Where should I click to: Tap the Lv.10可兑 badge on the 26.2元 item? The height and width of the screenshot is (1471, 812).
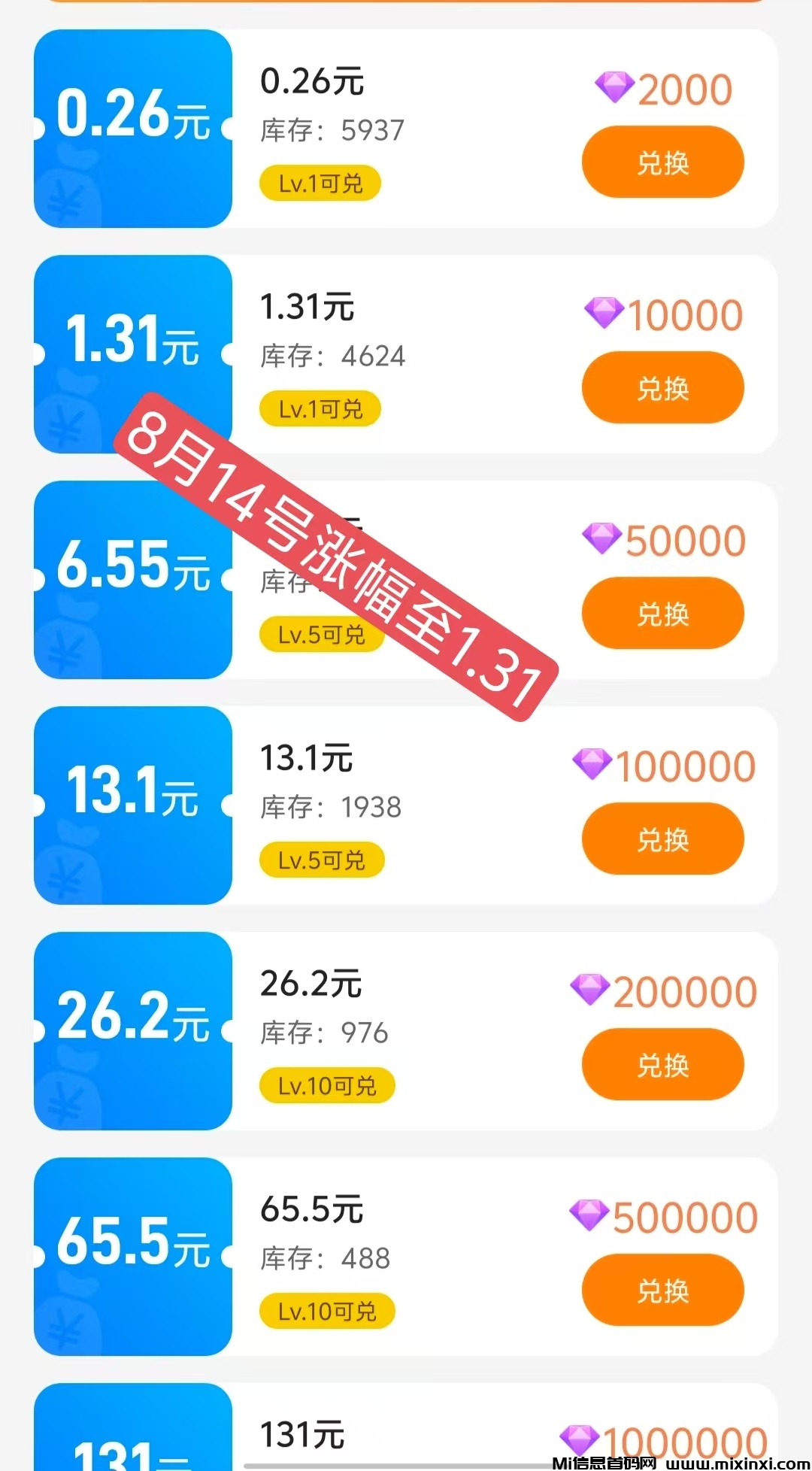click(x=326, y=1085)
